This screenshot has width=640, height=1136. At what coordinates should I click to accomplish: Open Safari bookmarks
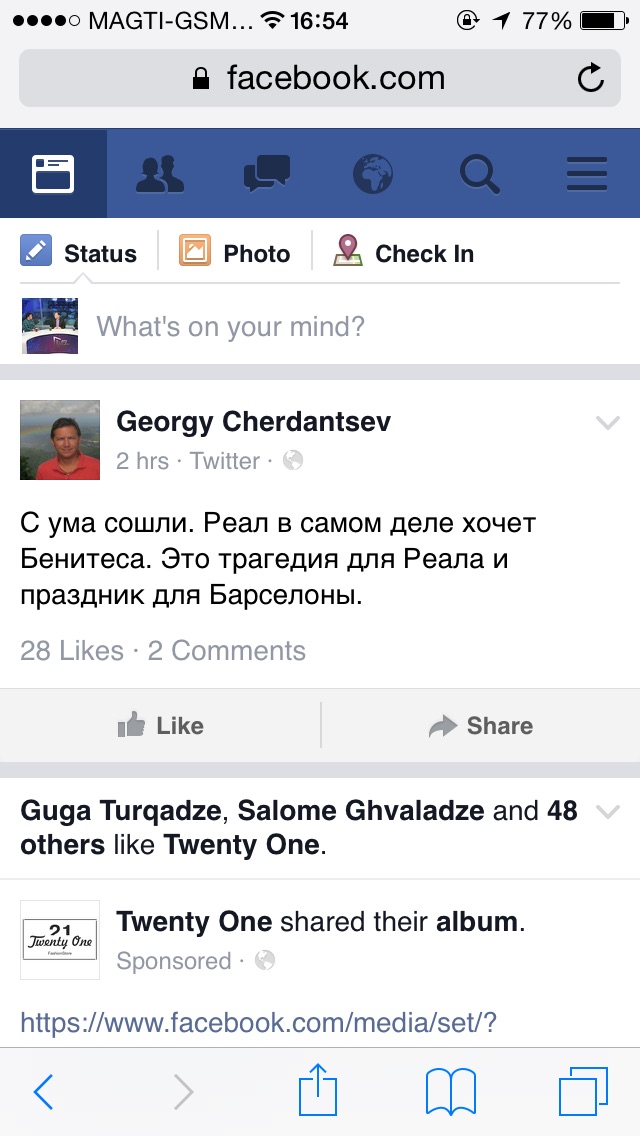(450, 1091)
